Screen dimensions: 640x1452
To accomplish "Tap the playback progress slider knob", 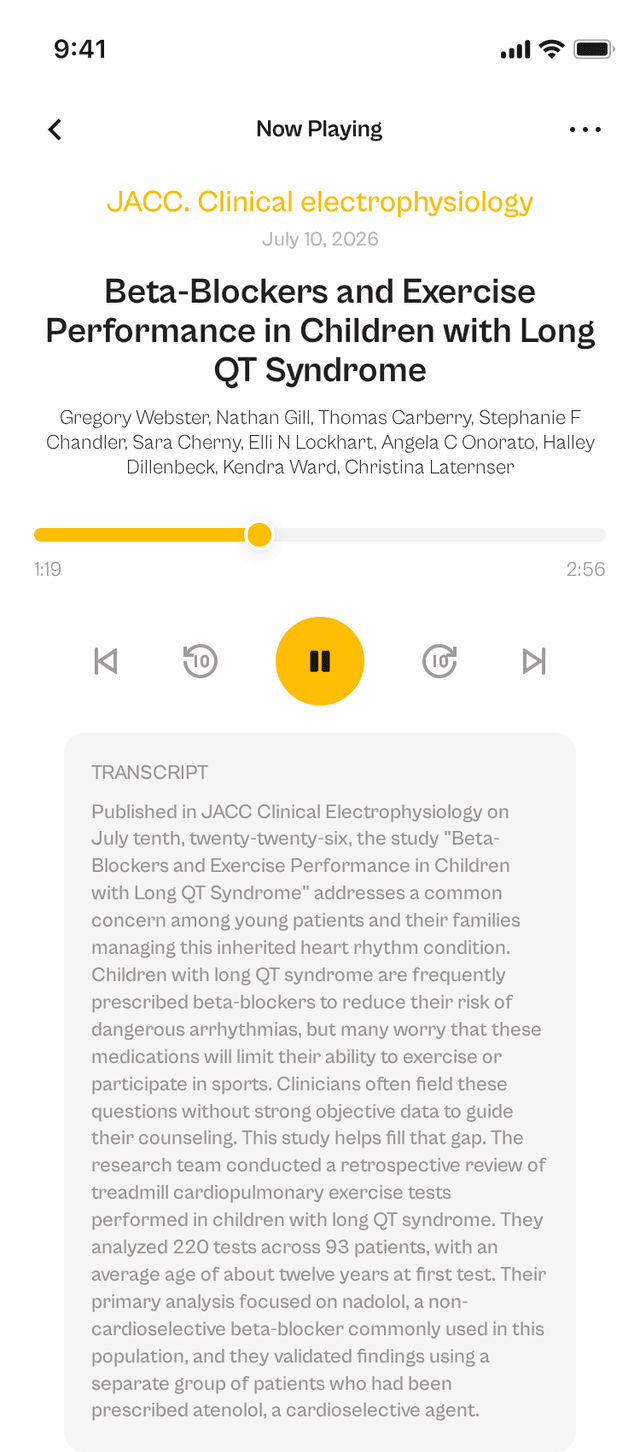I will 259,535.
